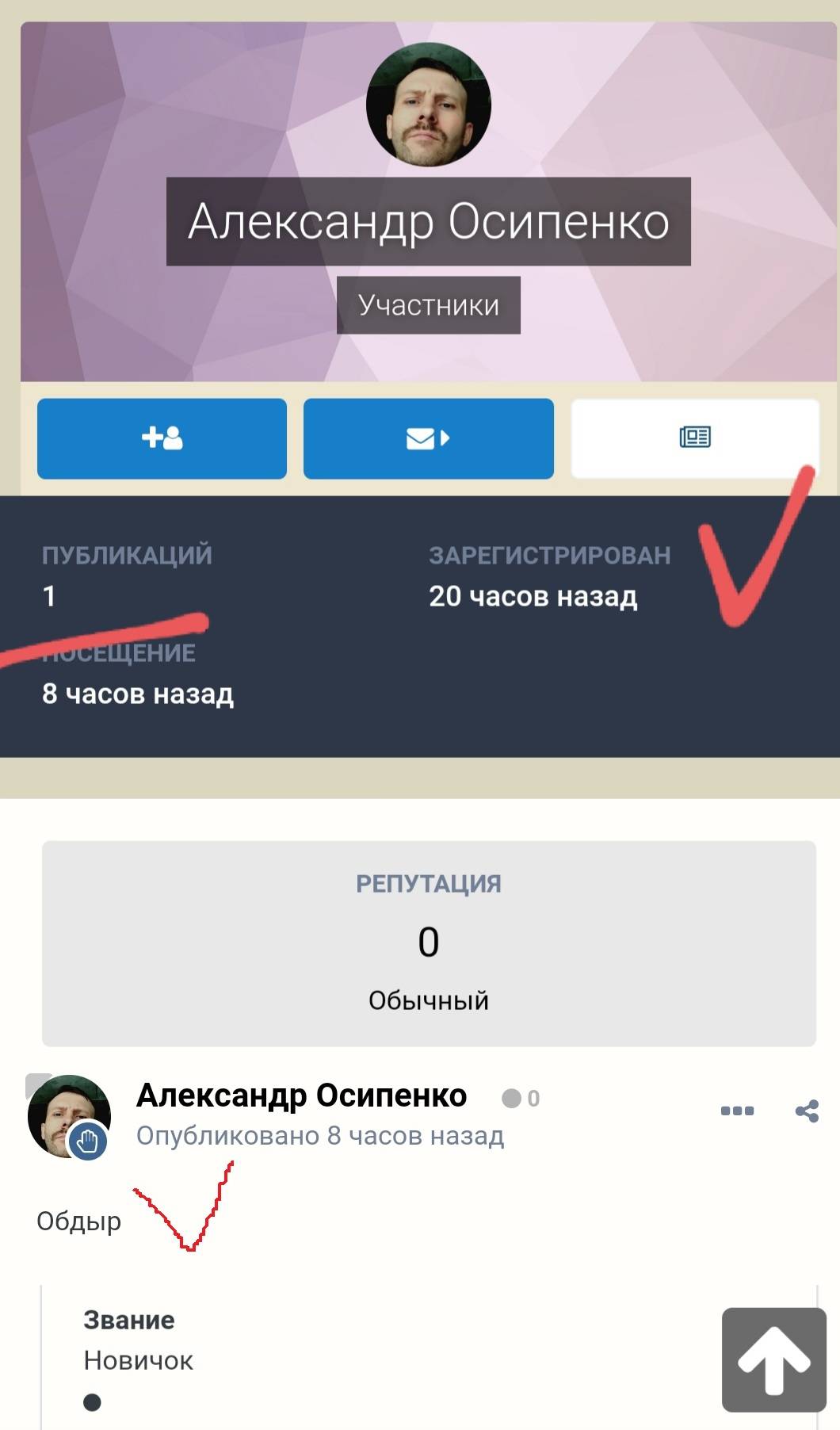This screenshot has height=1430, width=840.
Task: Open the large profile photo
Action: click(429, 105)
